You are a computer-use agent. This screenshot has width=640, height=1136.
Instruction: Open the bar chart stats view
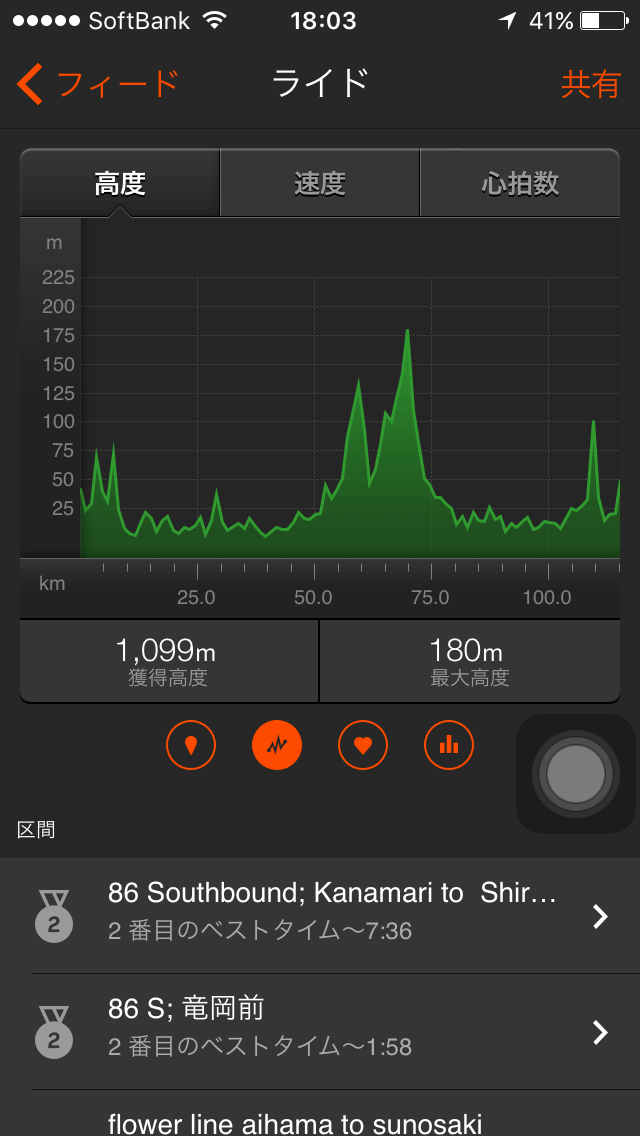449,745
